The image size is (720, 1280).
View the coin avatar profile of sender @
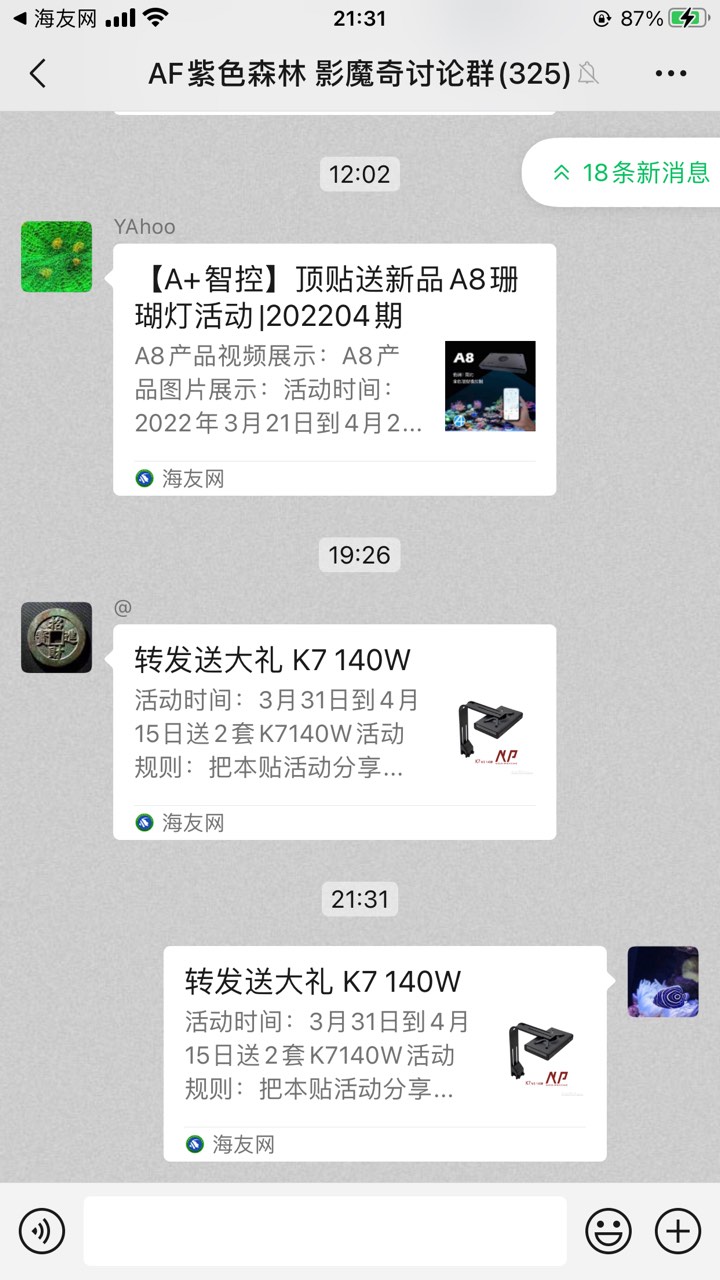(57, 637)
